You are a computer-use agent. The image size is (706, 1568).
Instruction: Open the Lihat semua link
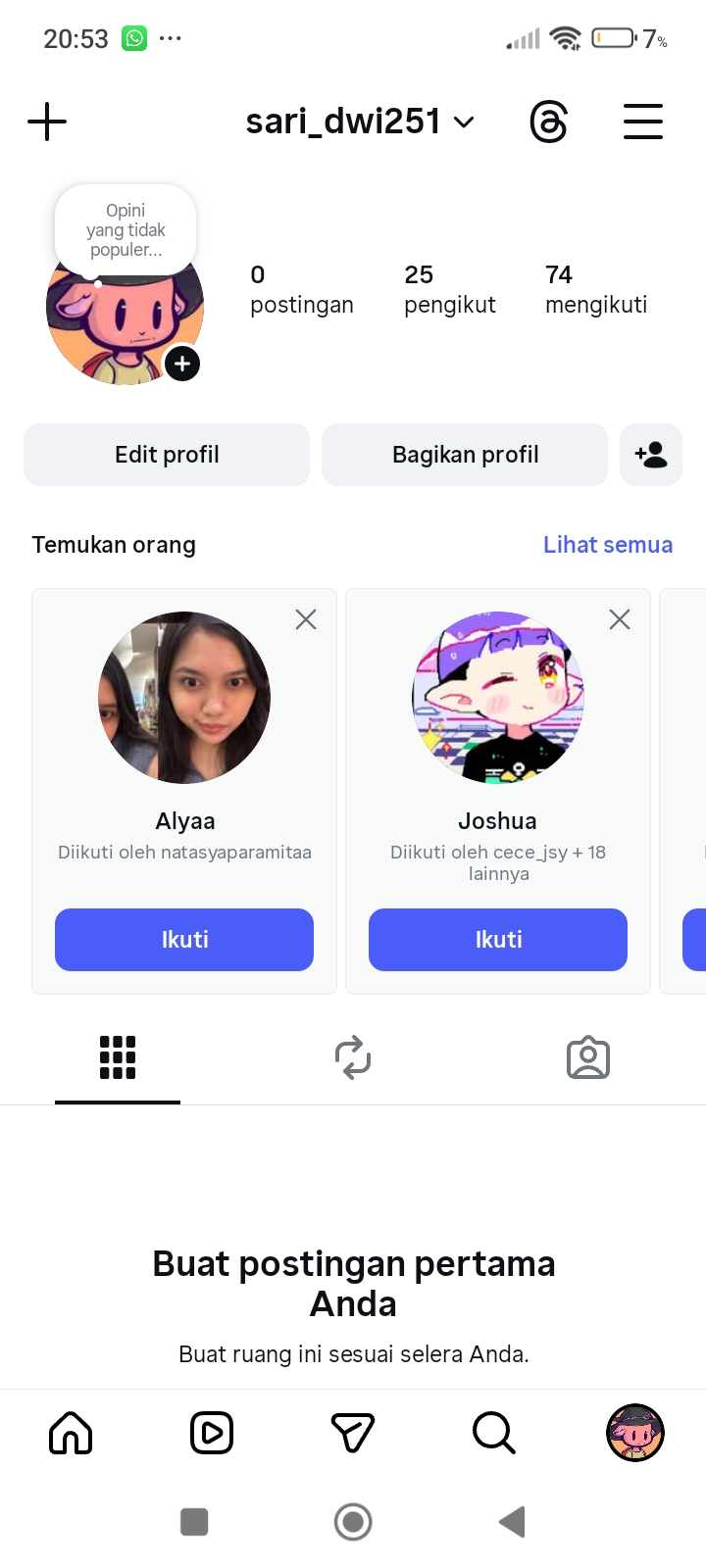(608, 545)
